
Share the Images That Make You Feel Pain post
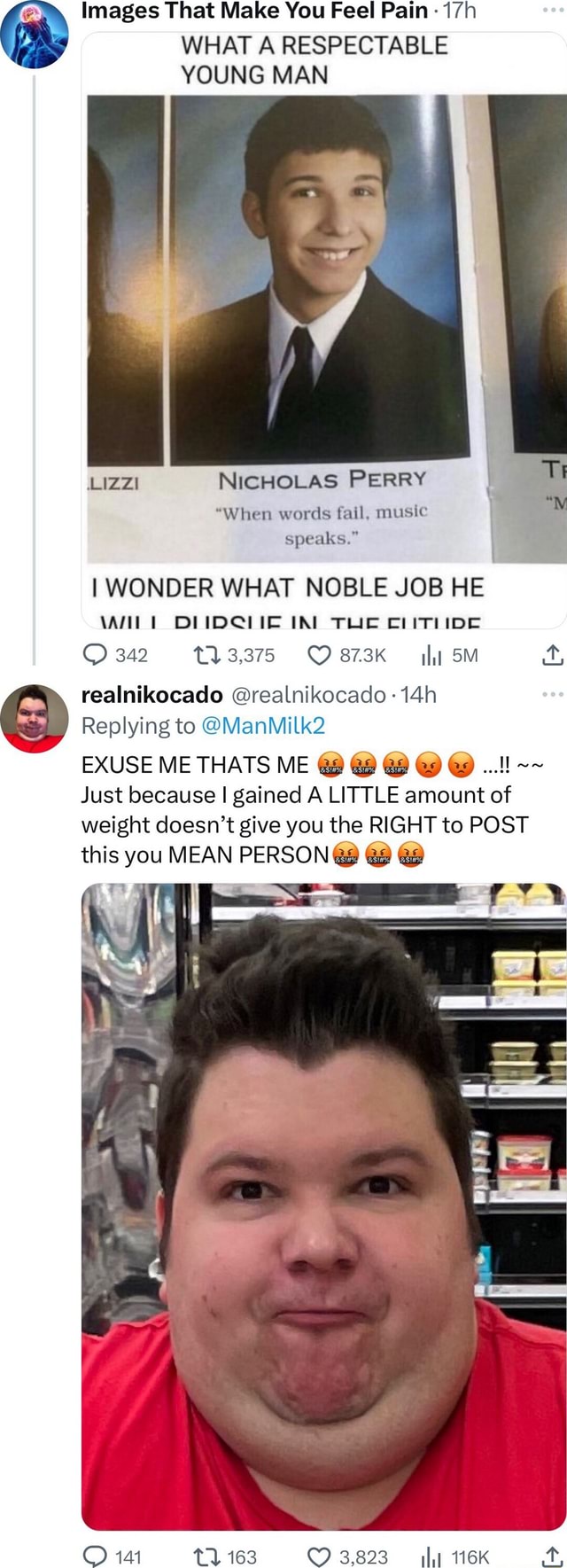pos(551,655)
